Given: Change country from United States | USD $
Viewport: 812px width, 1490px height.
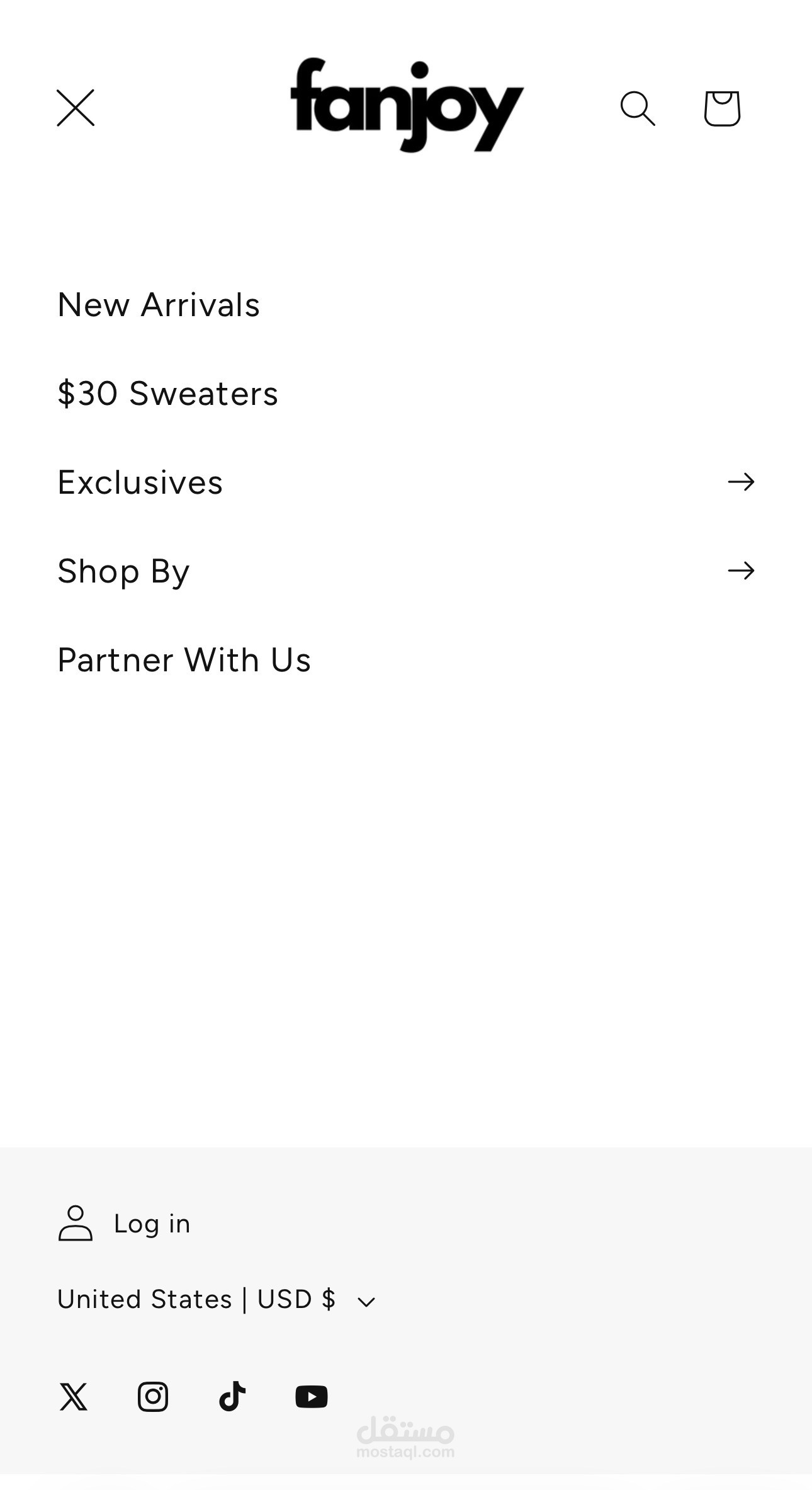Looking at the screenshot, I should pyautogui.click(x=216, y=1300).
